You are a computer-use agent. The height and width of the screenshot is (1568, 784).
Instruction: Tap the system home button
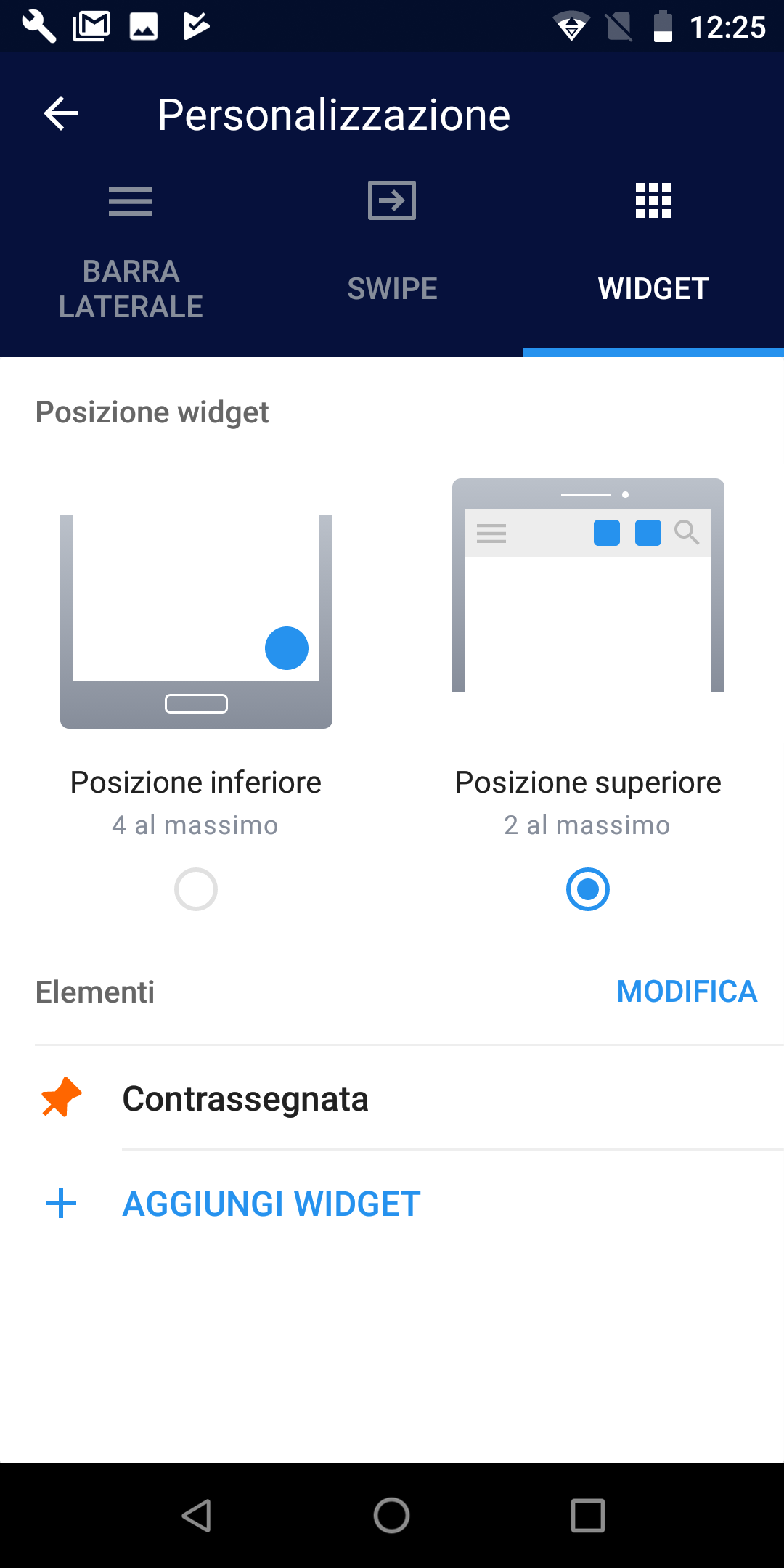[392, 1516]
